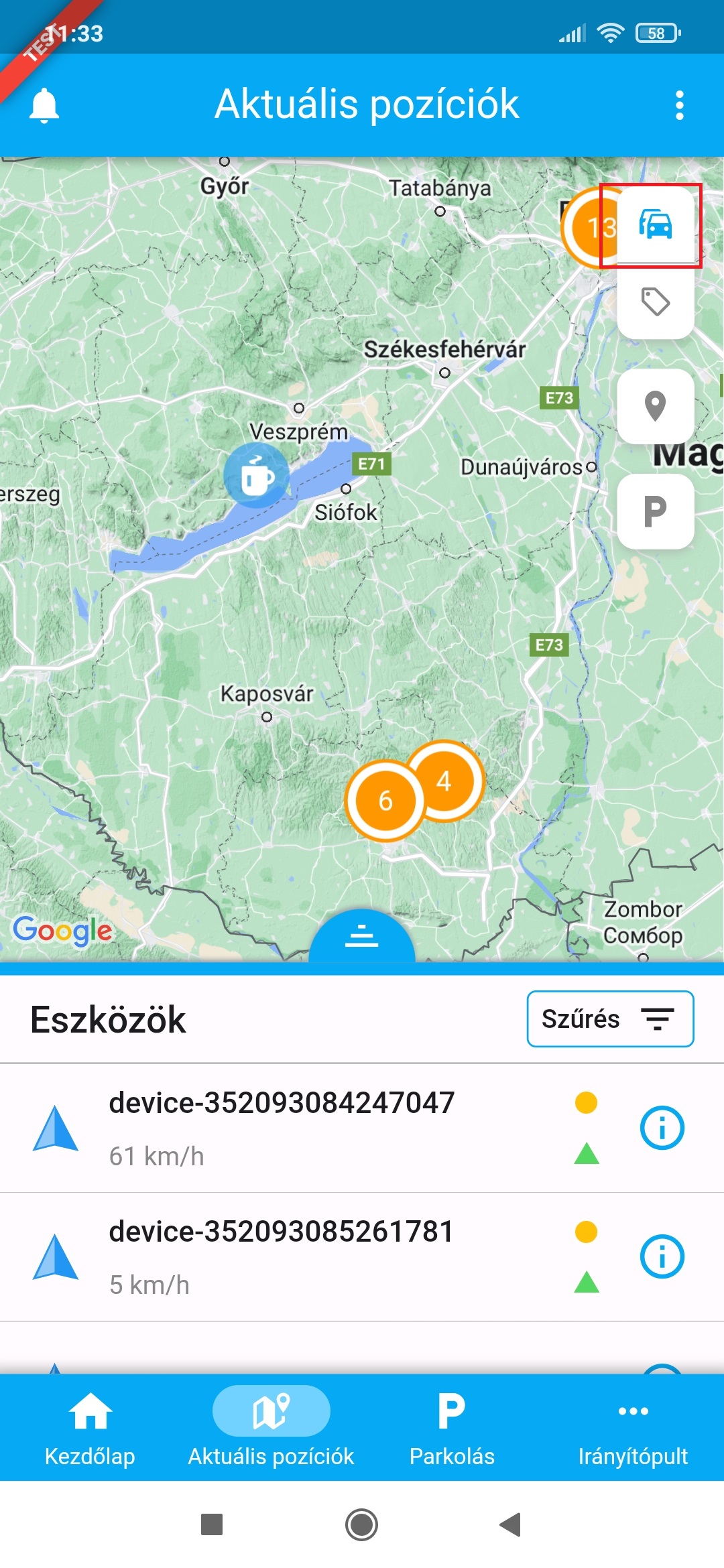
Task: Show info for device-352093085261781
Action: [662, 1256]
